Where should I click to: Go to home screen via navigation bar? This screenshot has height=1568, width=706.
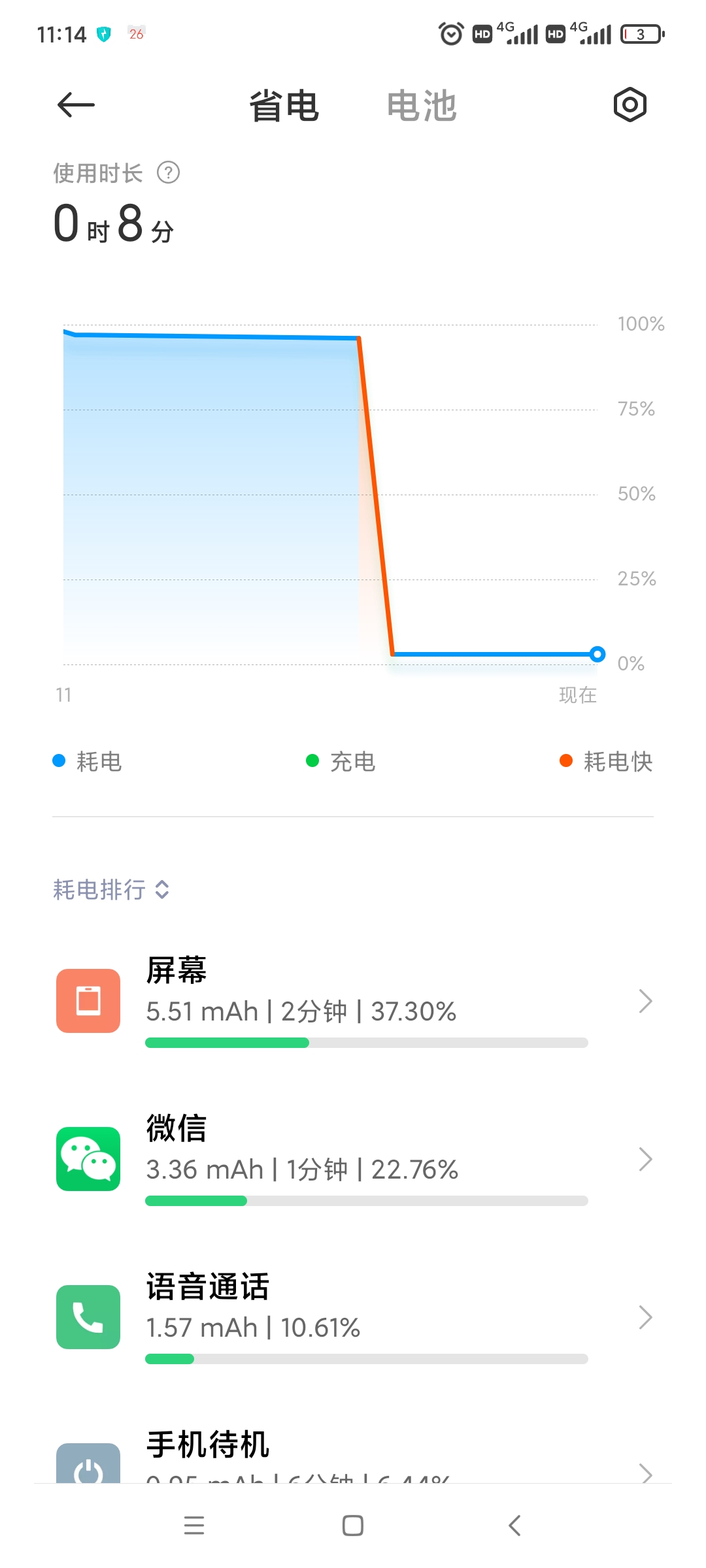pos(353,1526)
